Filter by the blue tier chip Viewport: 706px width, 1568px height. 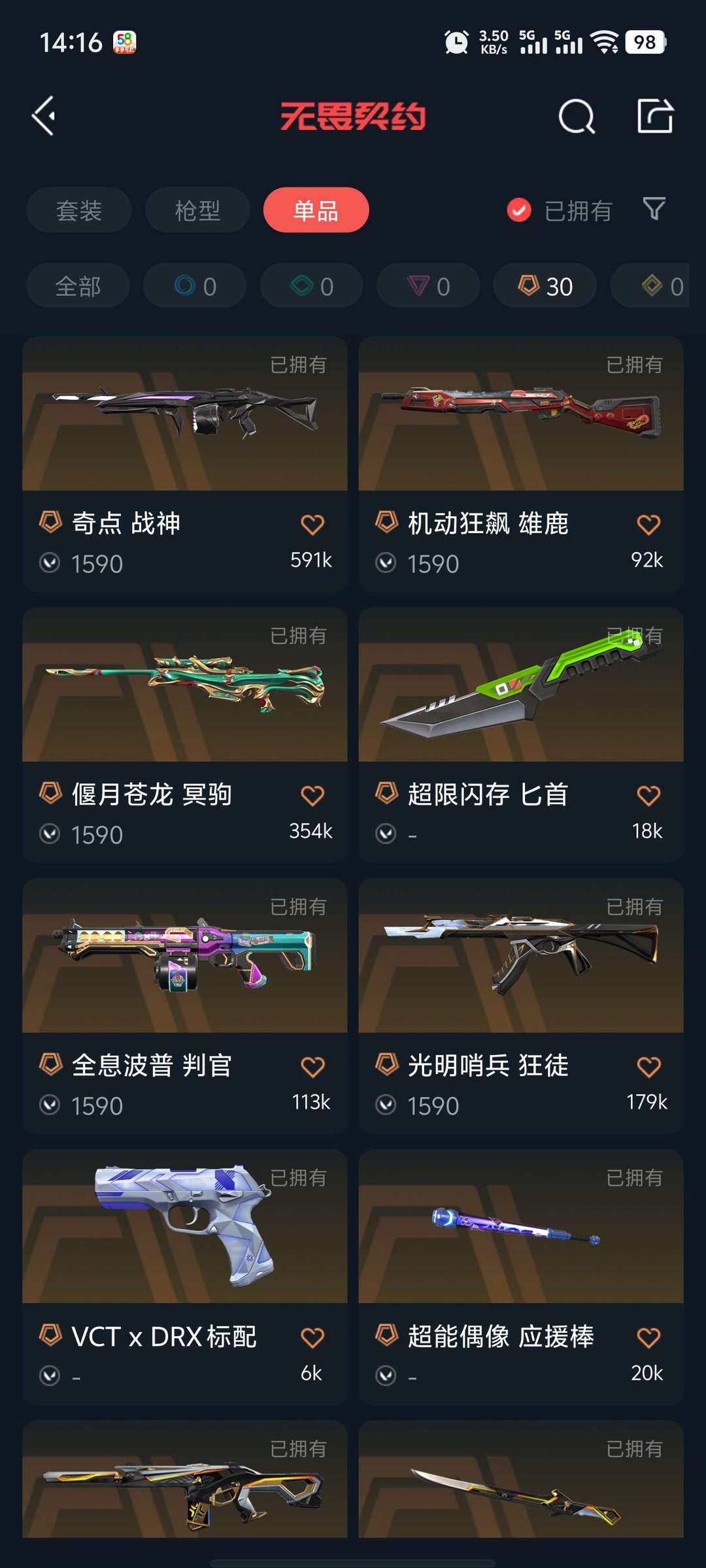pyautogui.click(x=195, y=286)
